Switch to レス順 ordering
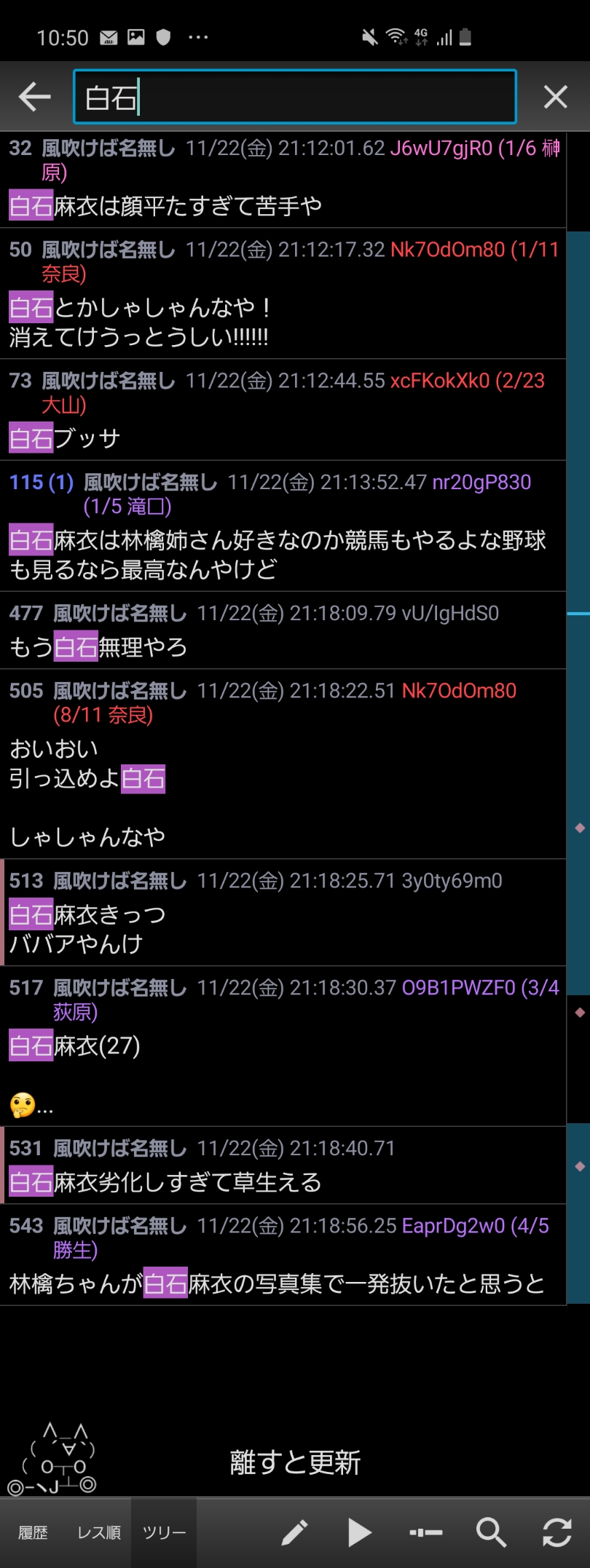Viewport: 590px width, 1568px height. tap(99, 1532)
